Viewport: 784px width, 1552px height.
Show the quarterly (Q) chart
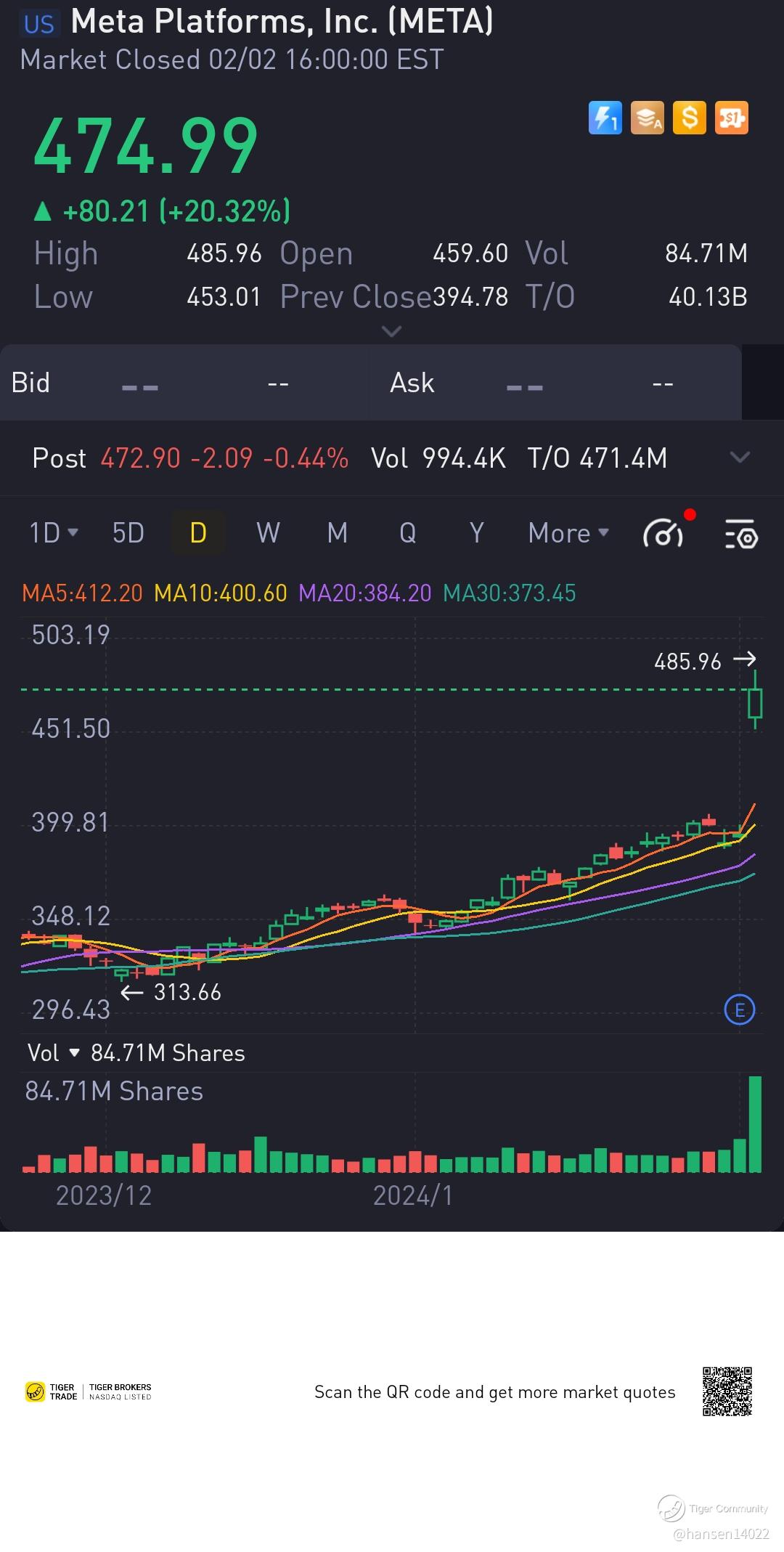tap(407, 533)
